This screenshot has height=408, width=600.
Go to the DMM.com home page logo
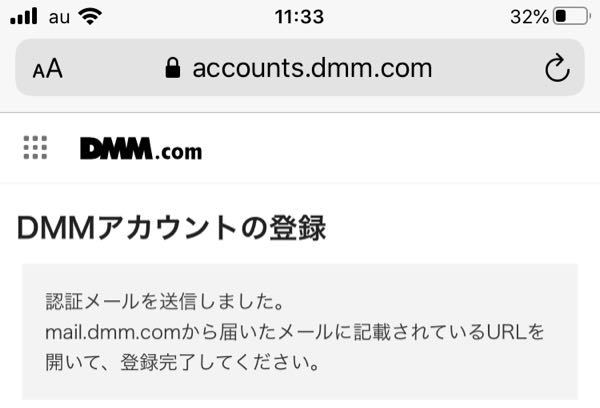coord(141,149)
